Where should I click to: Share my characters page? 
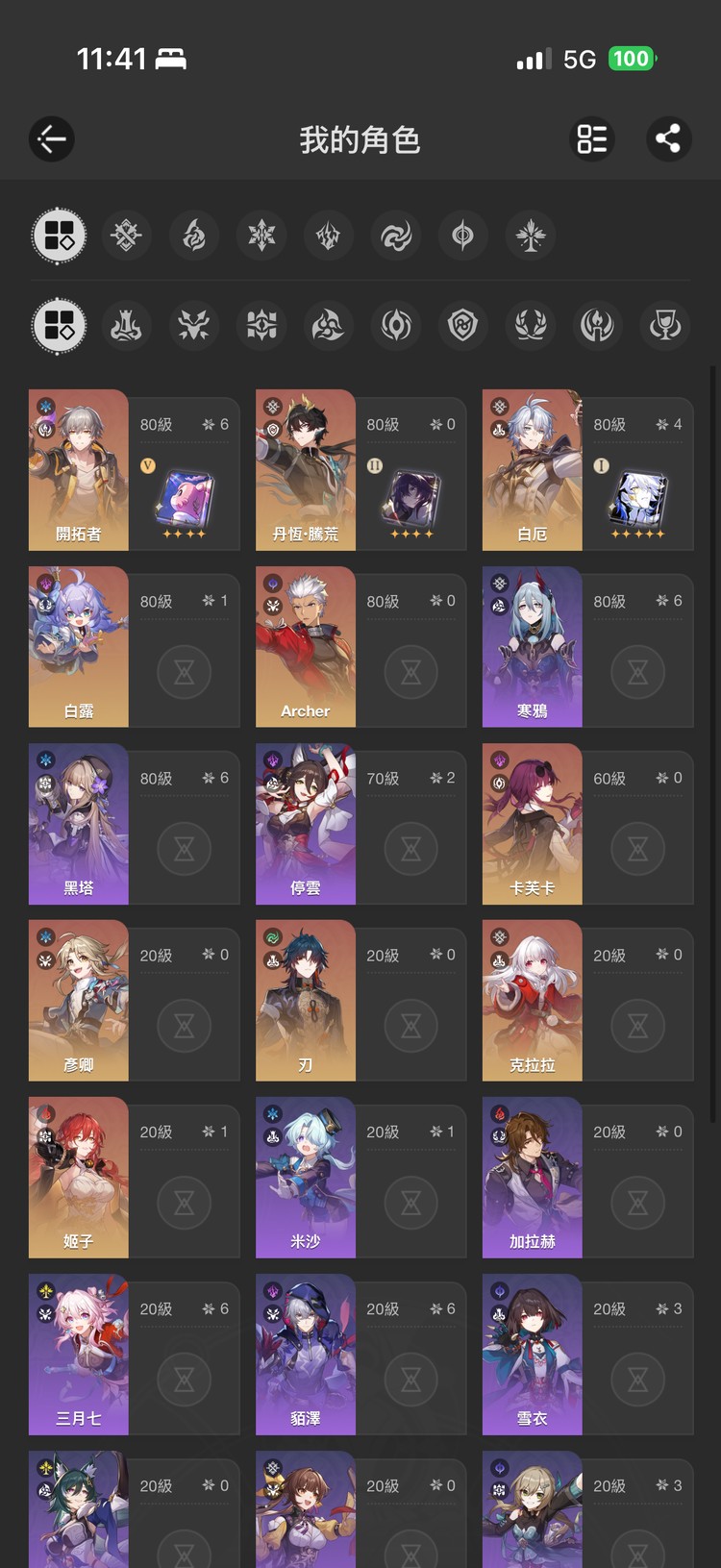[668, 139]
